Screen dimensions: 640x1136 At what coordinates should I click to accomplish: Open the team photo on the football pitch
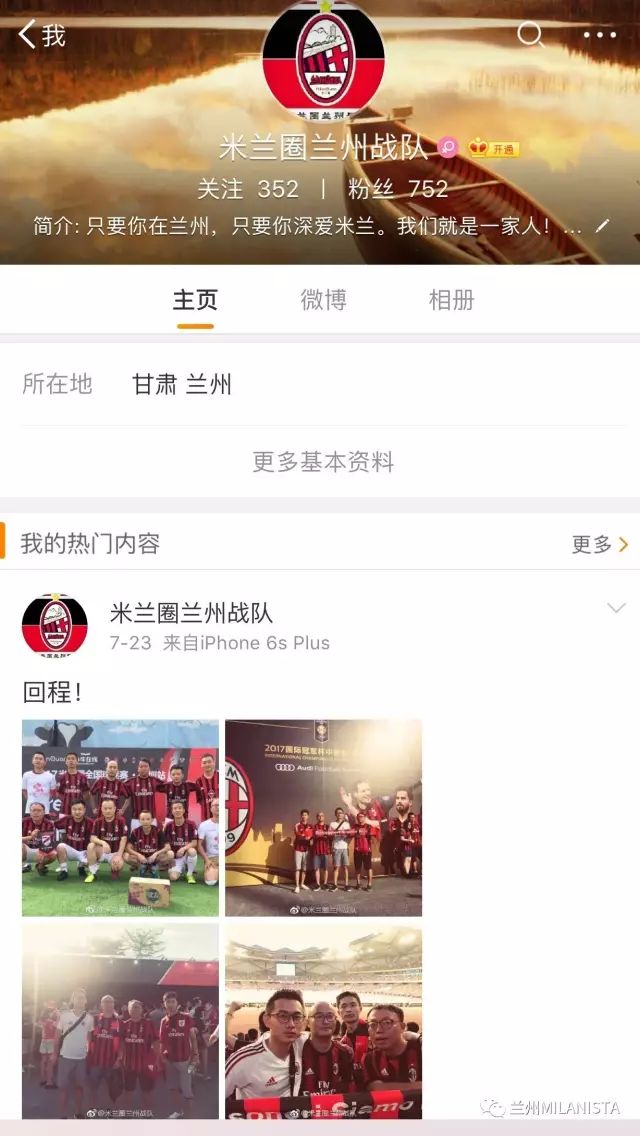point(120,818)
